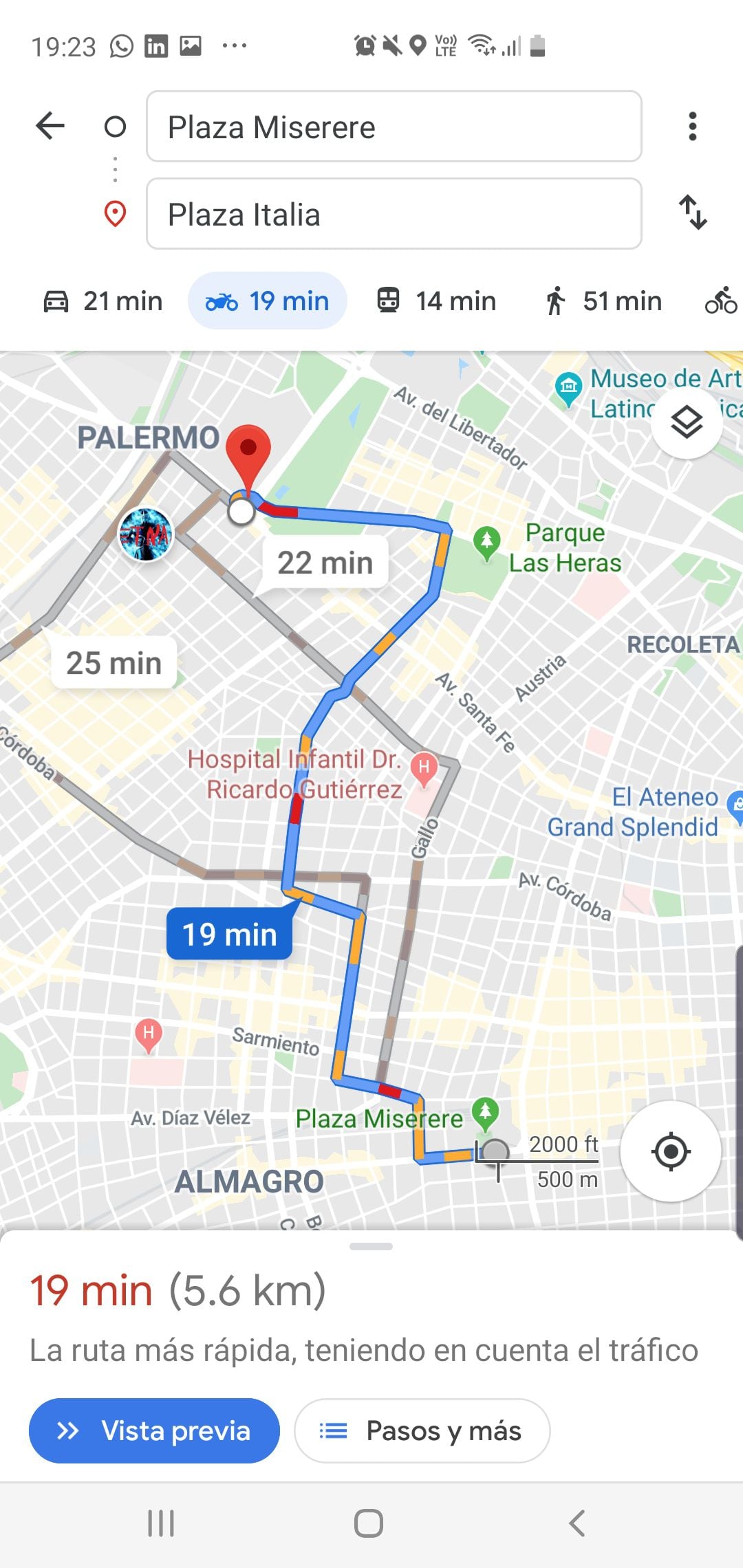Open Pasos y más step list
The width and height of the screenshot is (743, 1568).
coord(422,1430)
